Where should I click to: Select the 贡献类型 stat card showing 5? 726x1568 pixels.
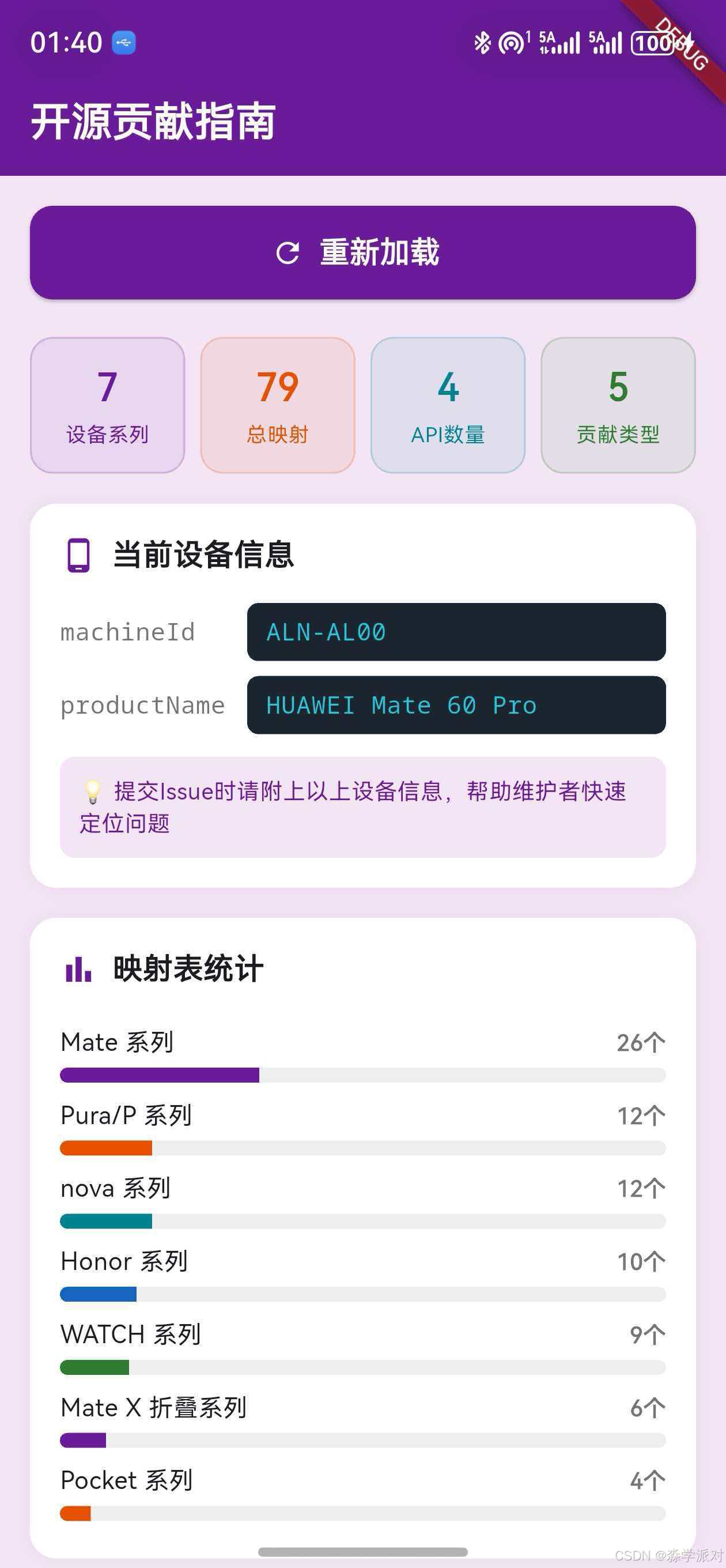[618, 404]
